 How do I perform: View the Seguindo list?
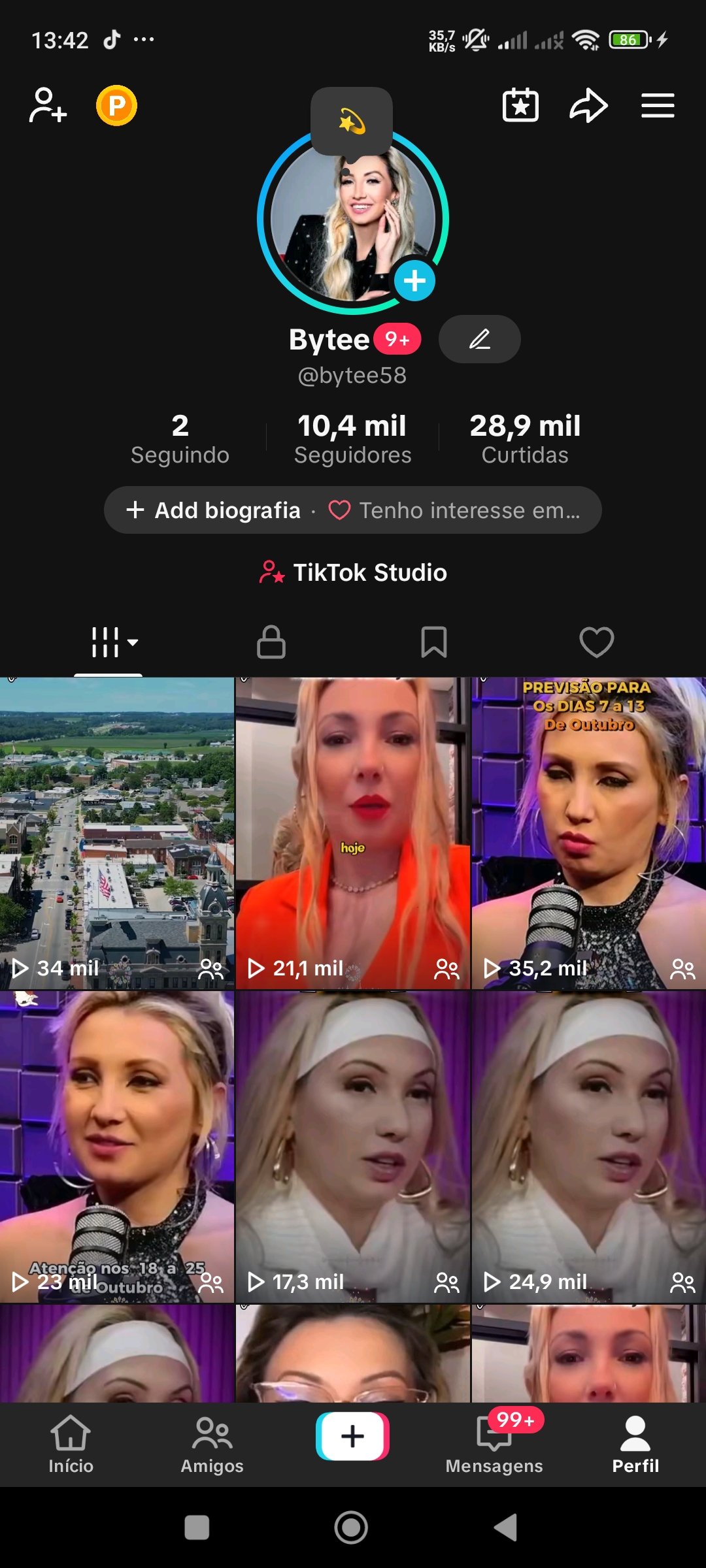point(180,438)
